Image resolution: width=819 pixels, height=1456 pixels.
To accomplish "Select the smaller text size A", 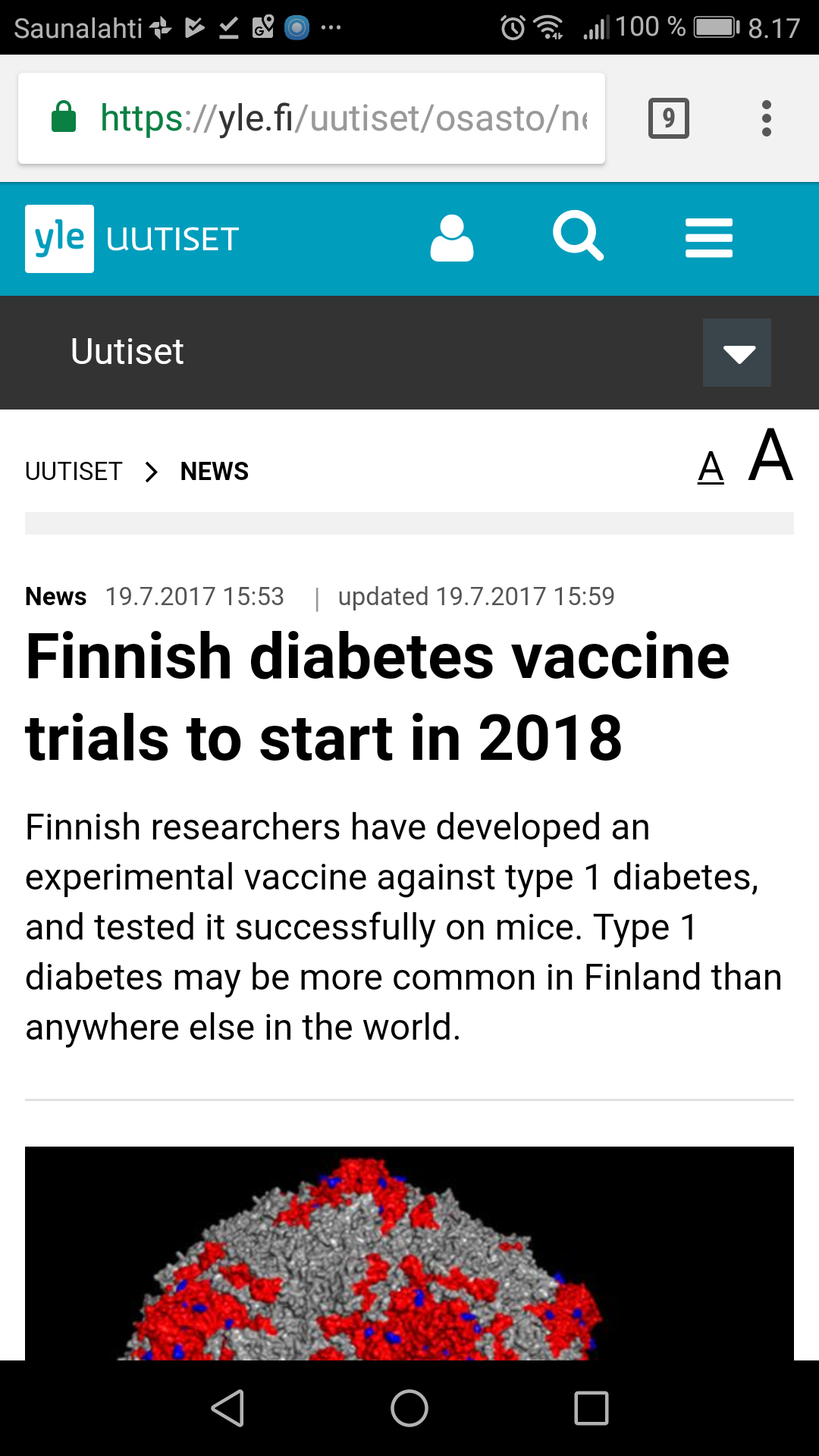I will click(x=711, y=468).
